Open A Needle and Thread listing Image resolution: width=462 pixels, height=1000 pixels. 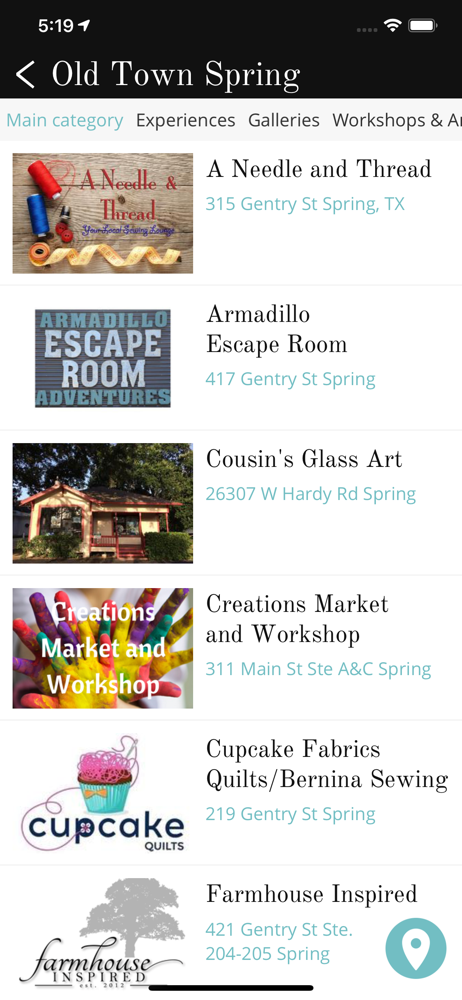pos(231,213)
